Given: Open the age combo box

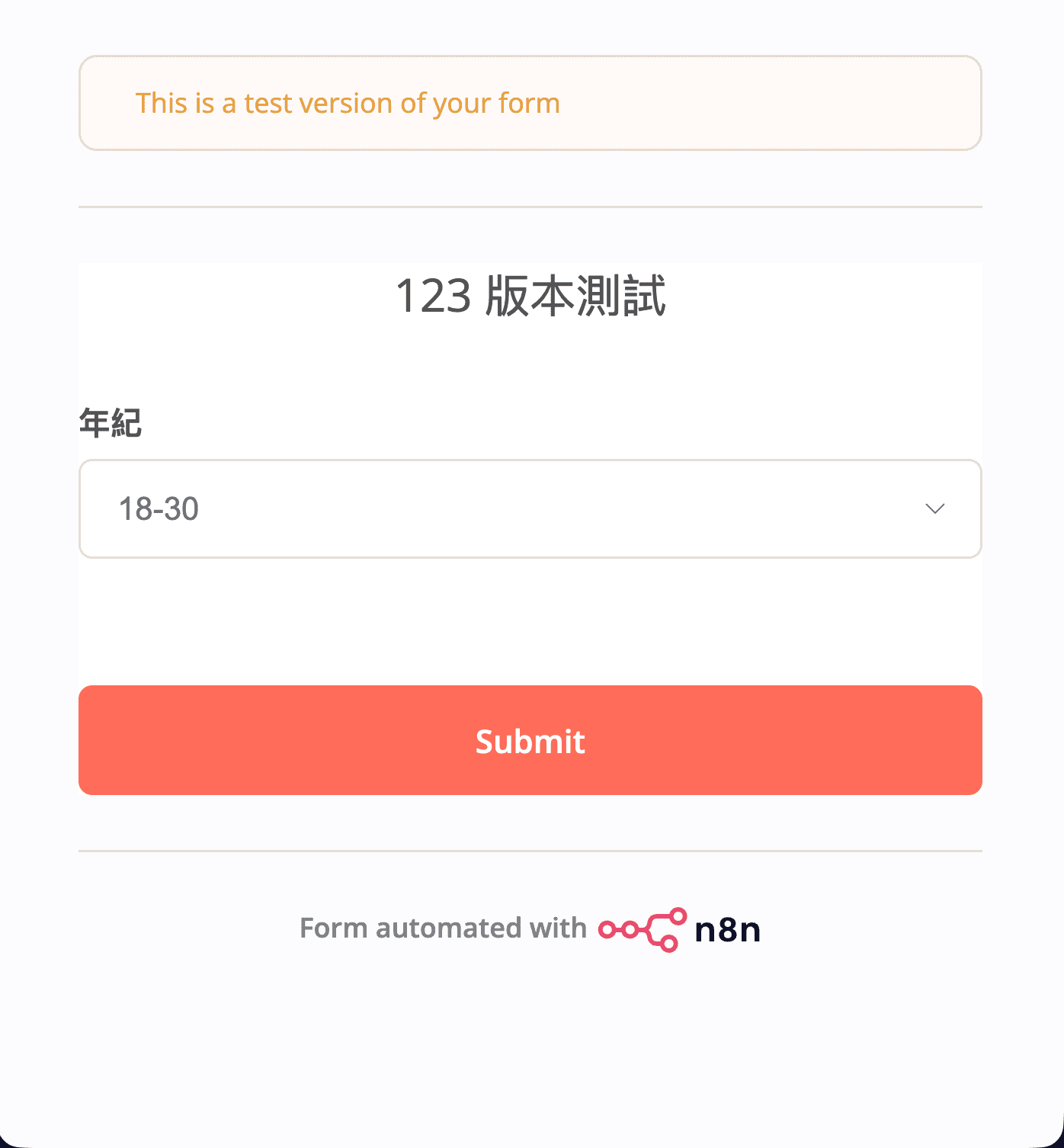Looking at the screenshot, I should [x=531, y=508].
